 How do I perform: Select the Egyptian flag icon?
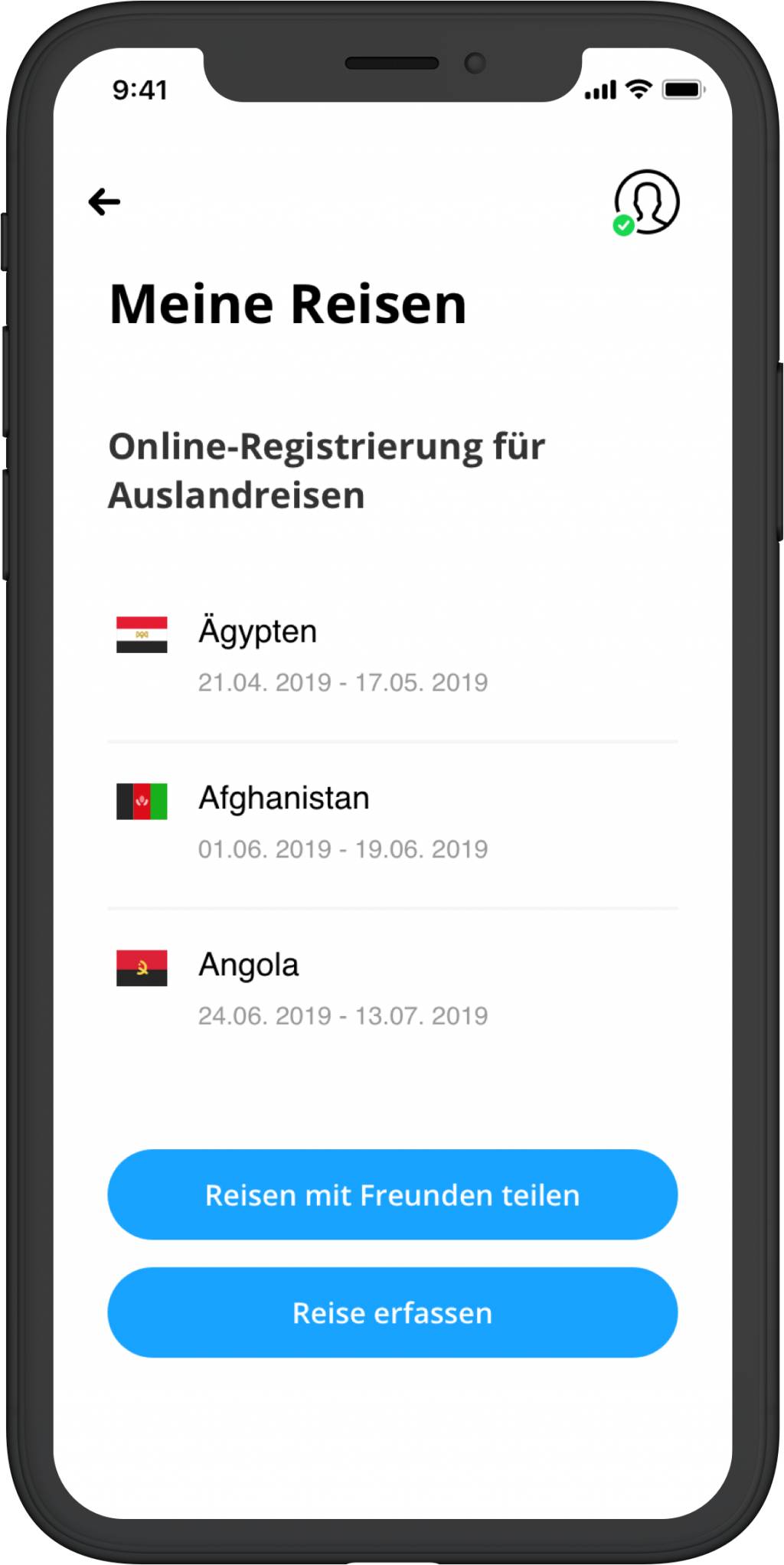pyautogui.click(x=142, y=634)
